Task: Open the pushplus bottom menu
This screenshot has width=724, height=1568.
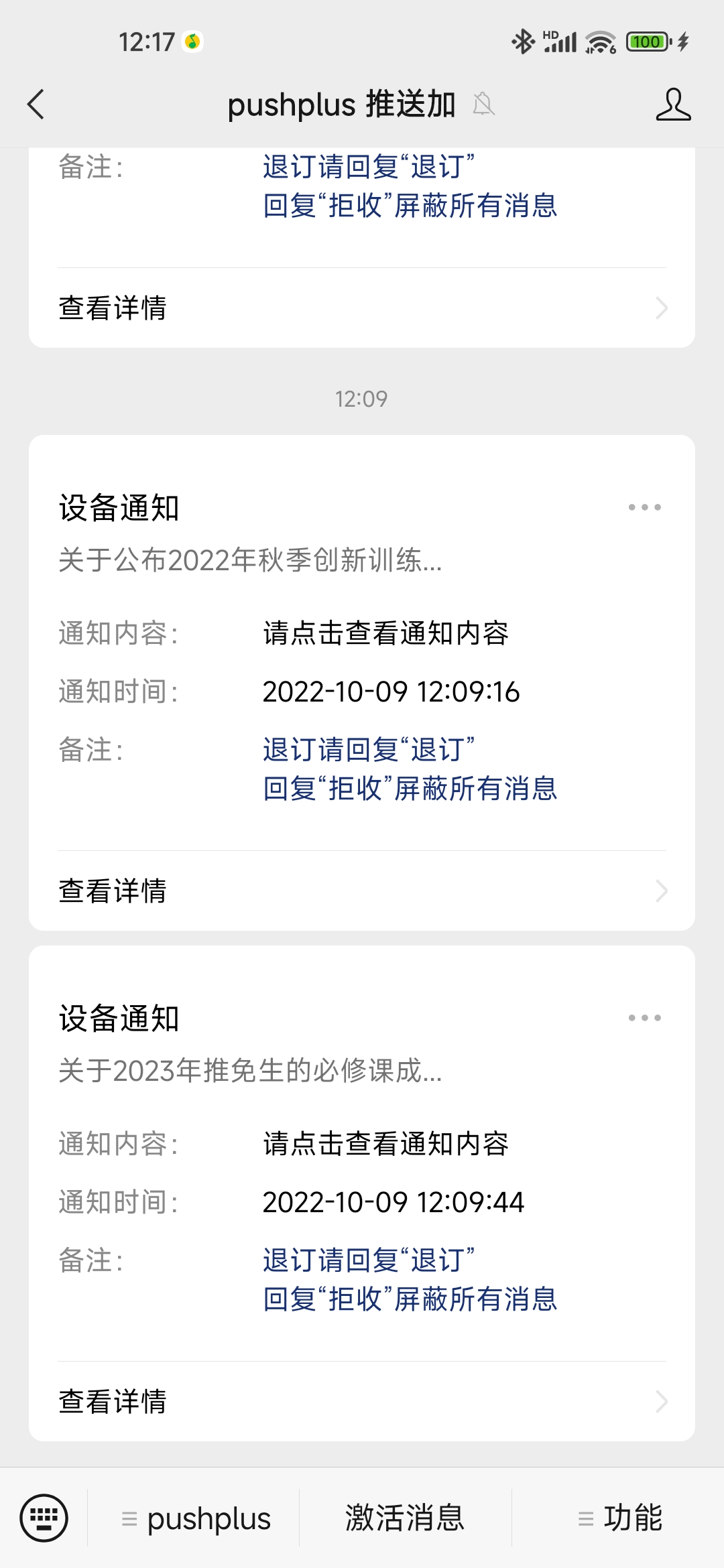Action: point(196,1518)
